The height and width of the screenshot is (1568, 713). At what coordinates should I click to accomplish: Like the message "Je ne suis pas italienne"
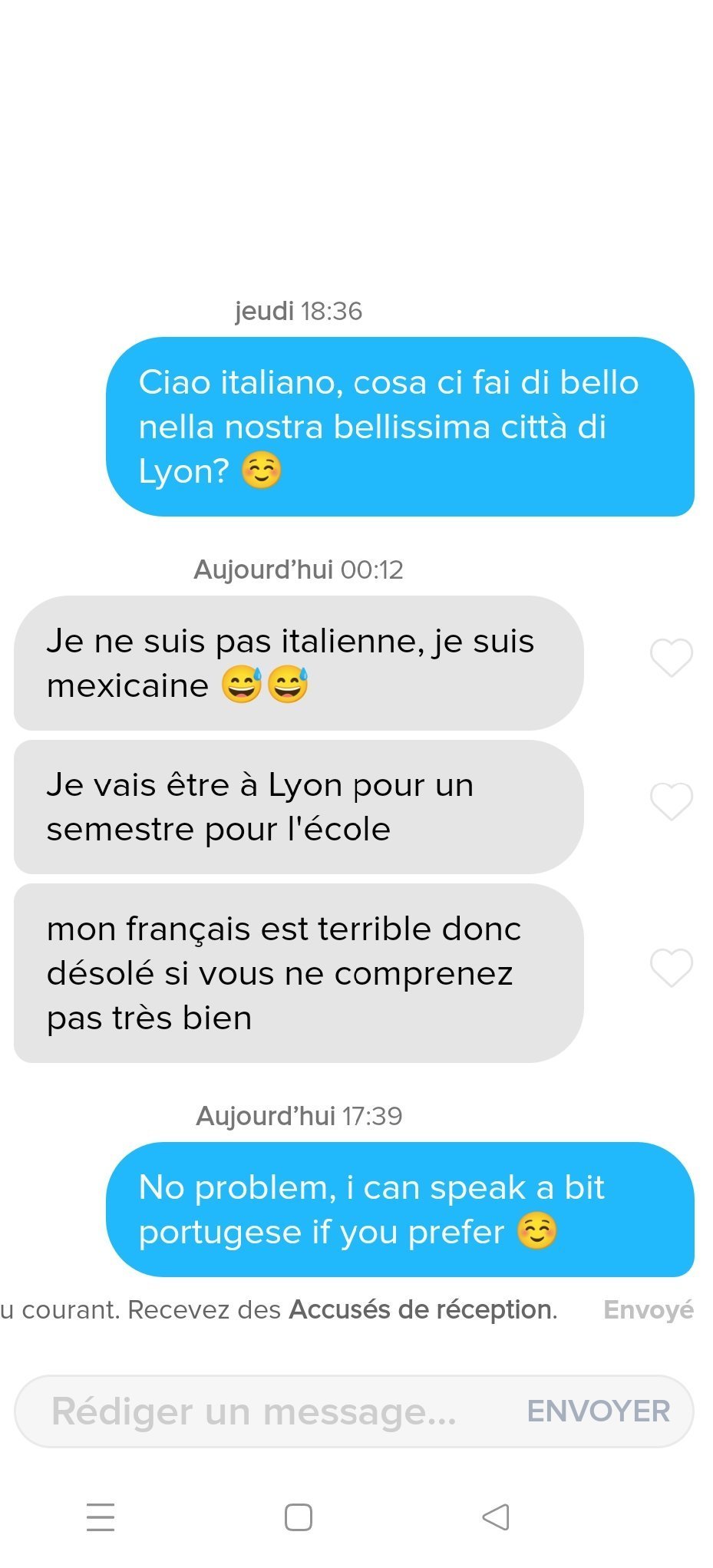[671, 658]
